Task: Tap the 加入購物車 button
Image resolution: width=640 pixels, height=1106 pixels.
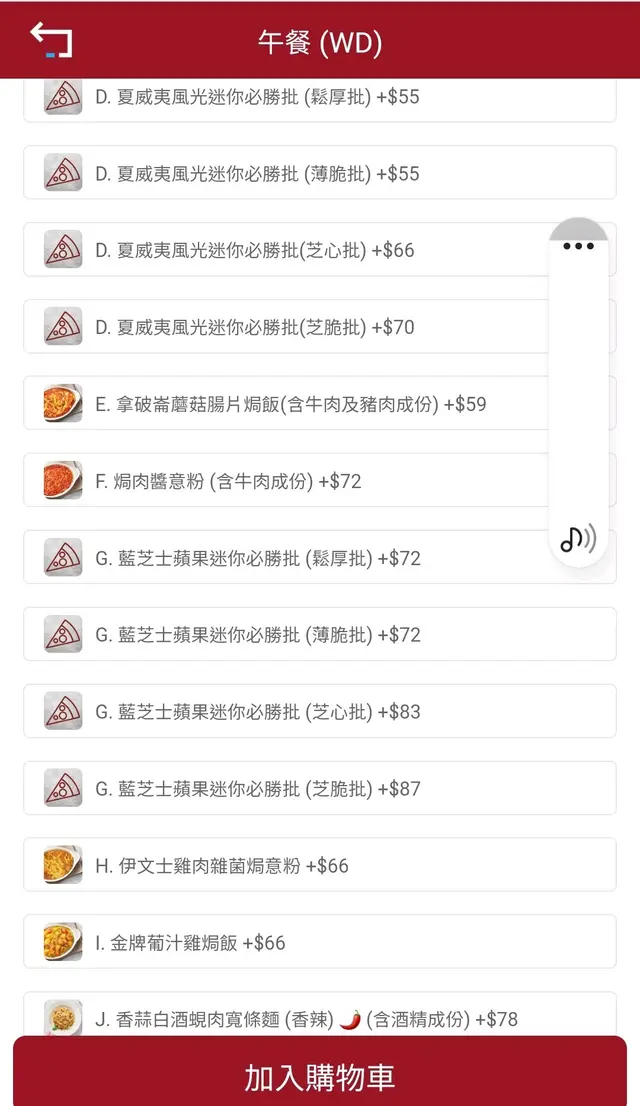Action: click(x=320, y=1076)
